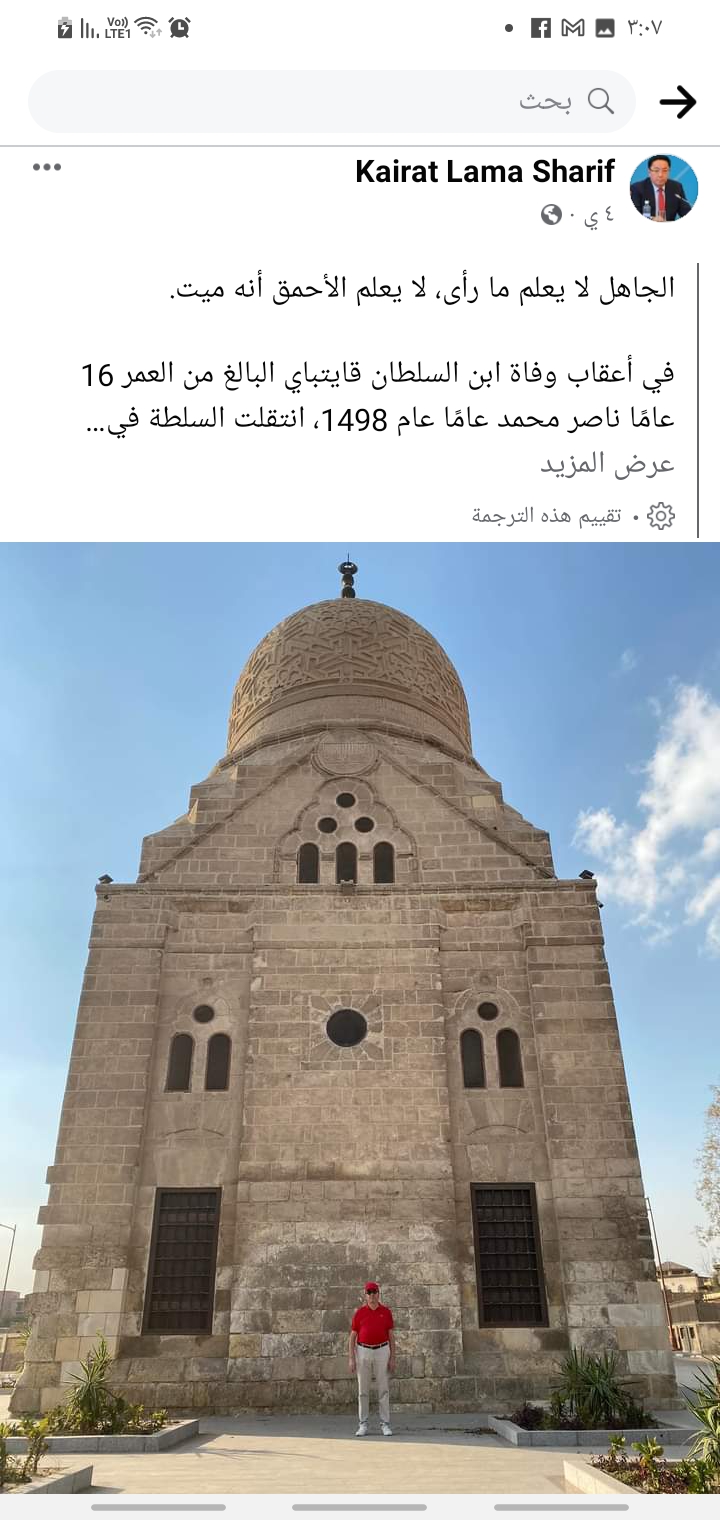Image resolution: width=720 pixels, height=1520 pixels.
Task: Open the mausoleum photo in full view
Action: (x=360, y=1018)
